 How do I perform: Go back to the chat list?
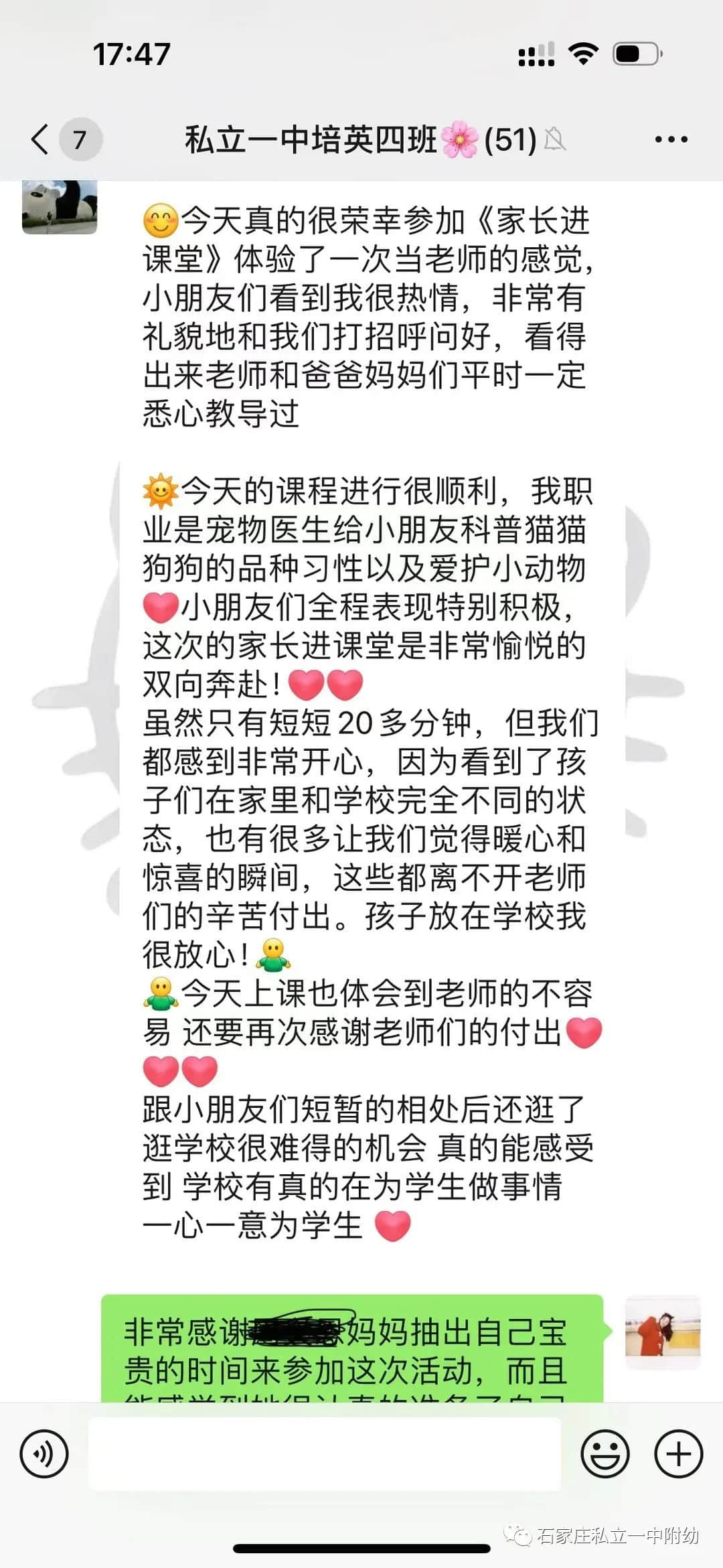point(42,140)
